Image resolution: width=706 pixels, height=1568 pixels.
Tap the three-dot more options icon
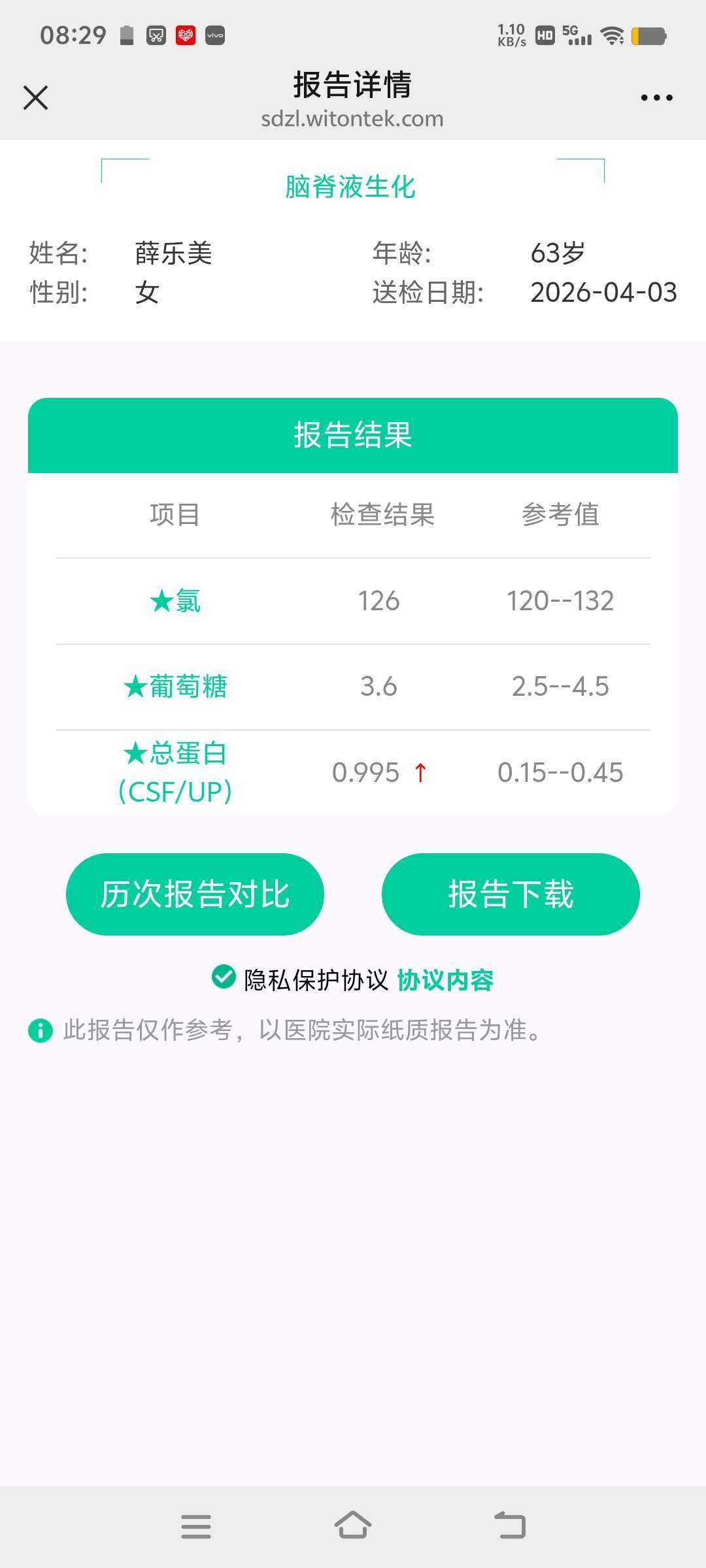click(x=656, y=97)
